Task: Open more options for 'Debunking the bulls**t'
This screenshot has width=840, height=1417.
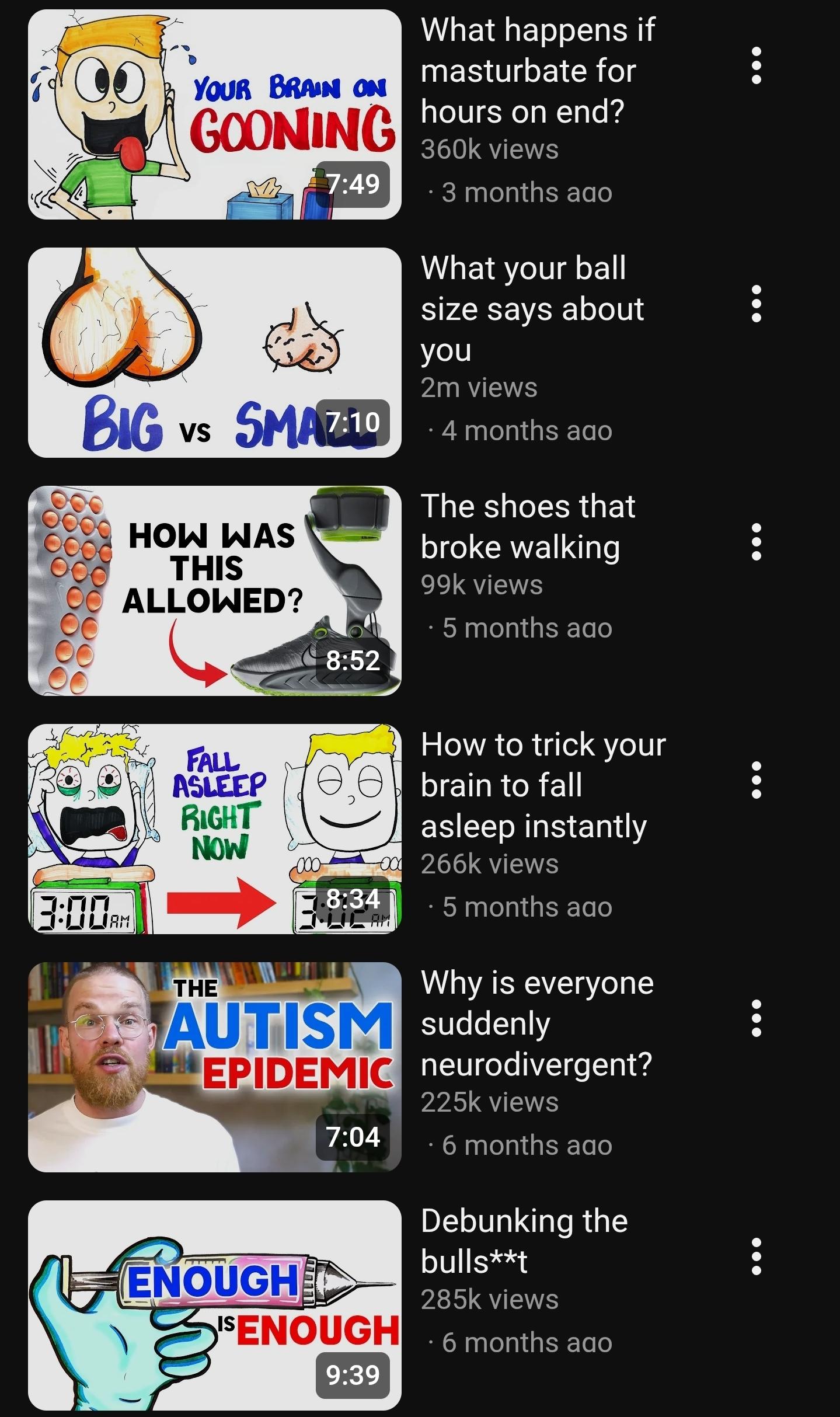Action: tap(756, 1256)
